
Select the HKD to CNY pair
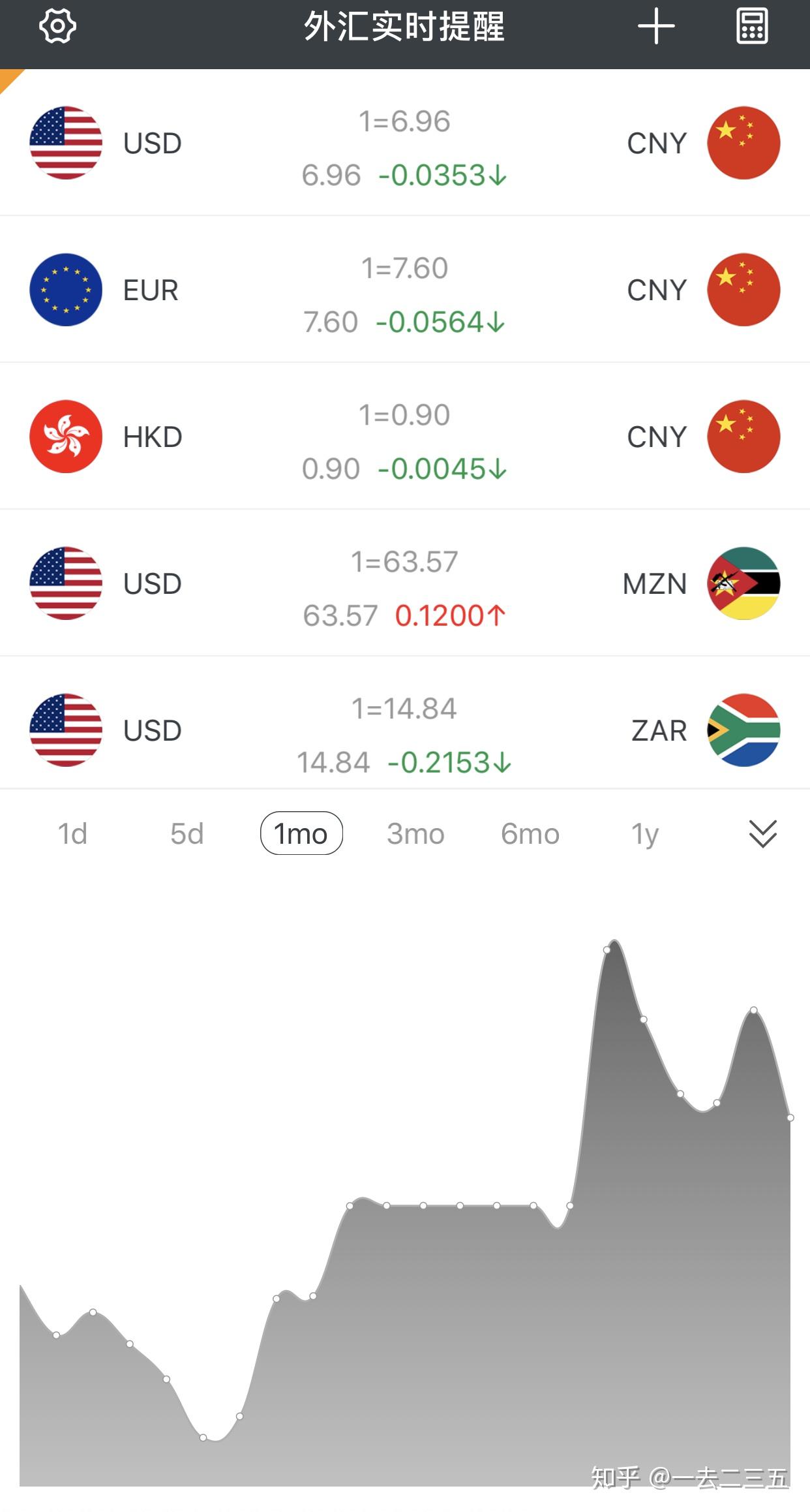click(x=405, y=436)
